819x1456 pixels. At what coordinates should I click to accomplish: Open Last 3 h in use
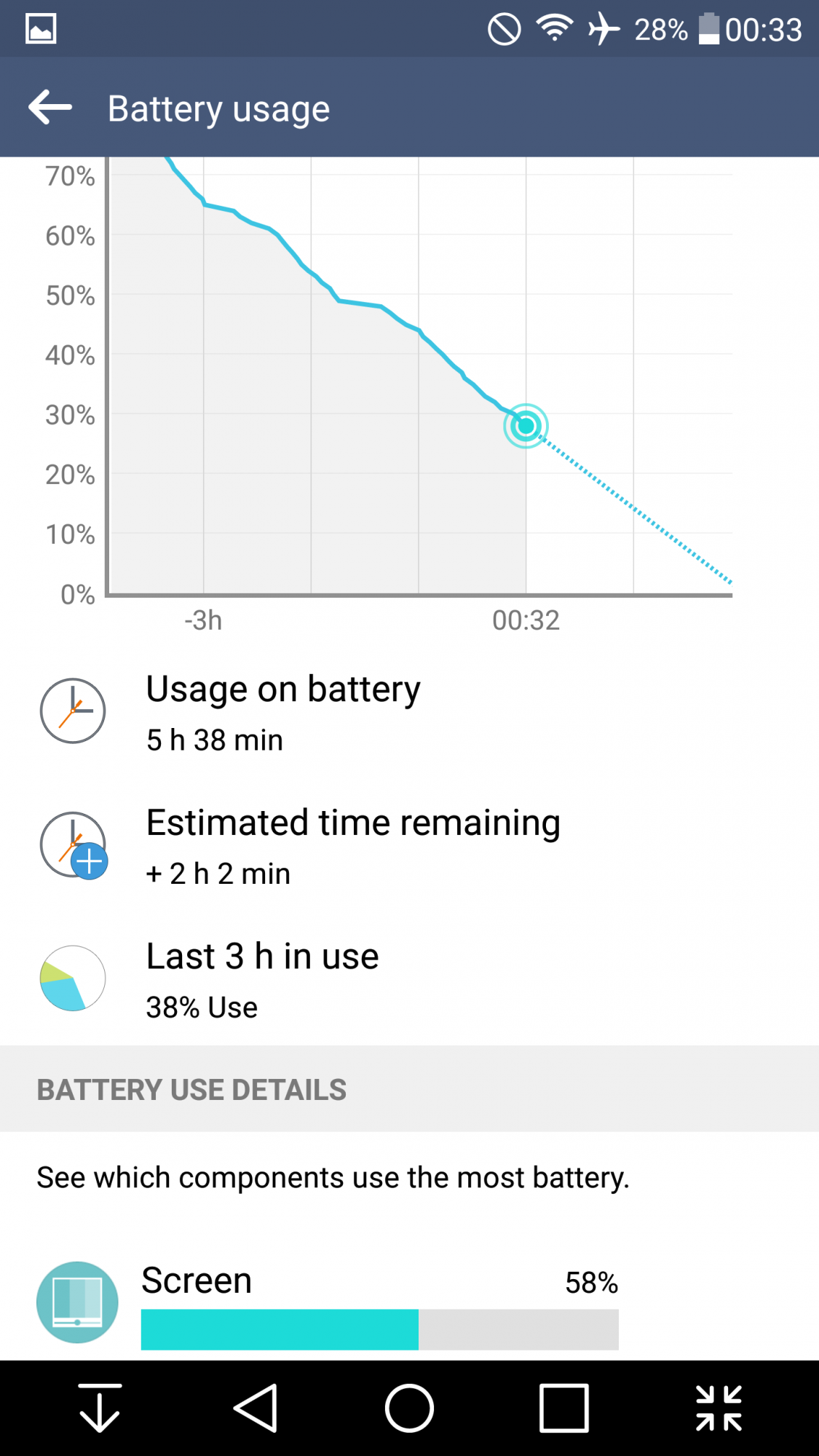(x=262, y=978)
